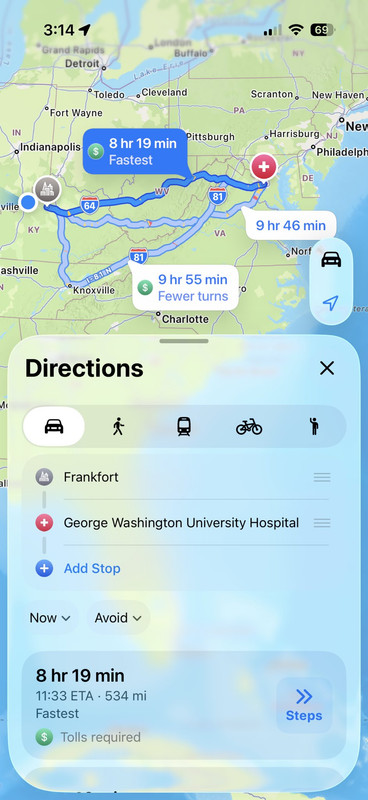Select the driving transport mode
The image size is (368, 800).
click(x=54, y=427)
